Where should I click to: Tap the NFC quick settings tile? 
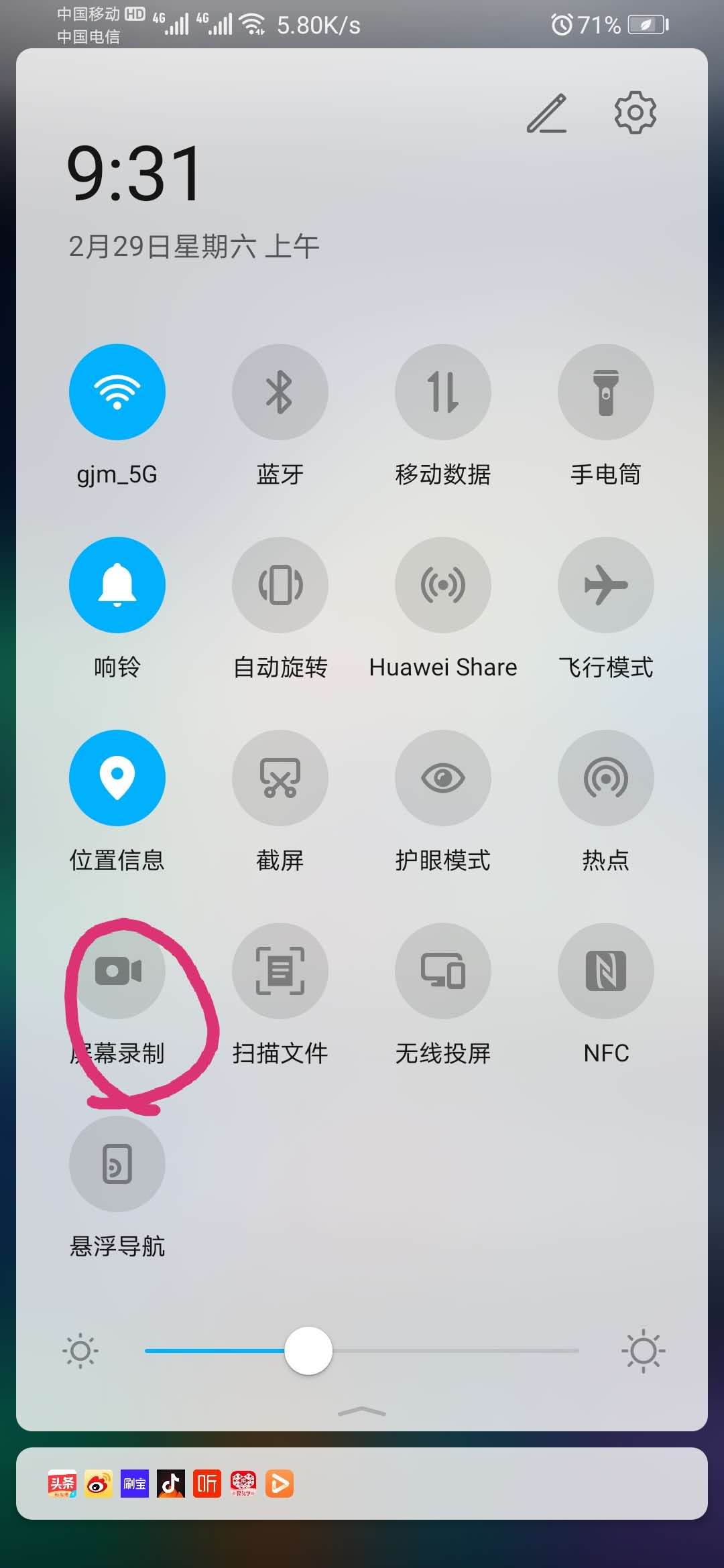click(605, 971)
